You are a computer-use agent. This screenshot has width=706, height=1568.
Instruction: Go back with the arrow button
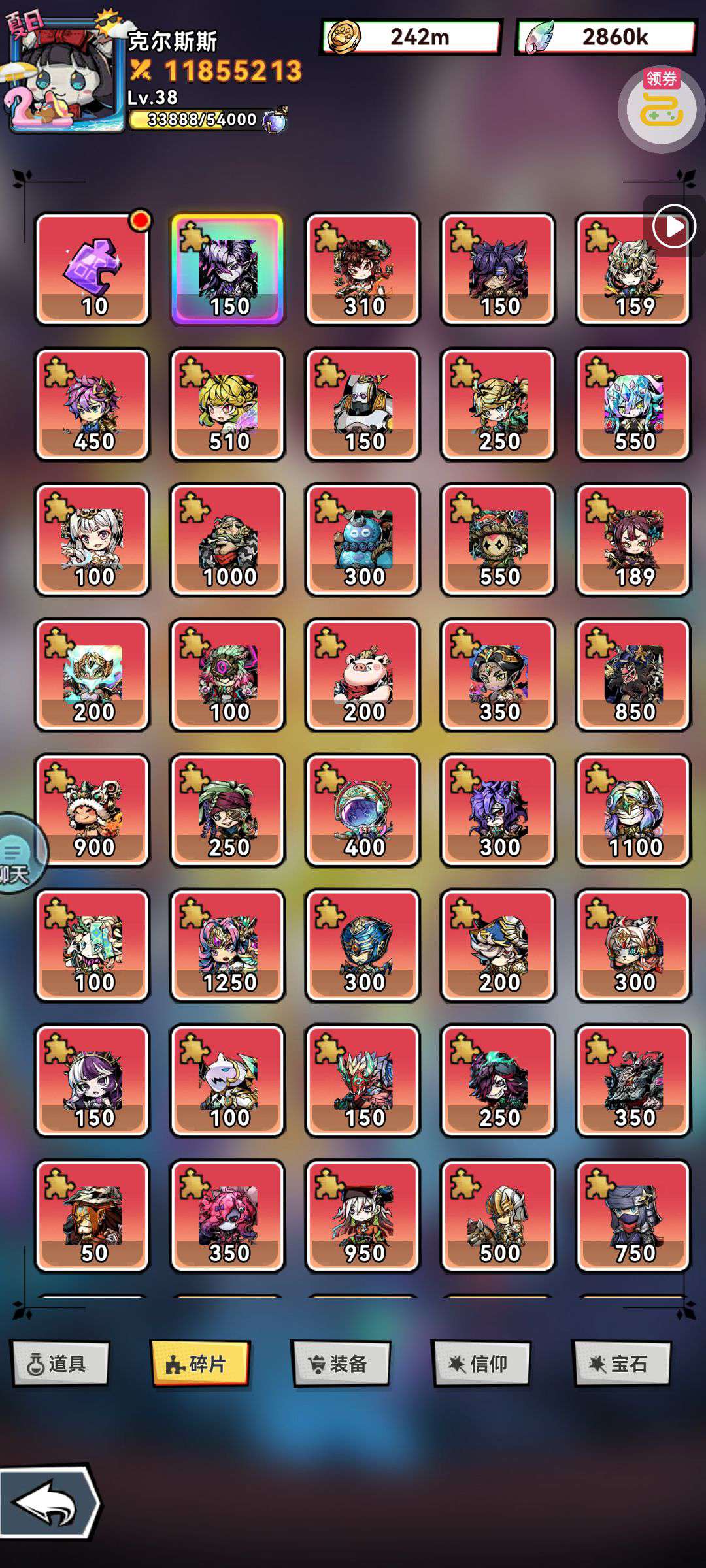point(50,1503)
